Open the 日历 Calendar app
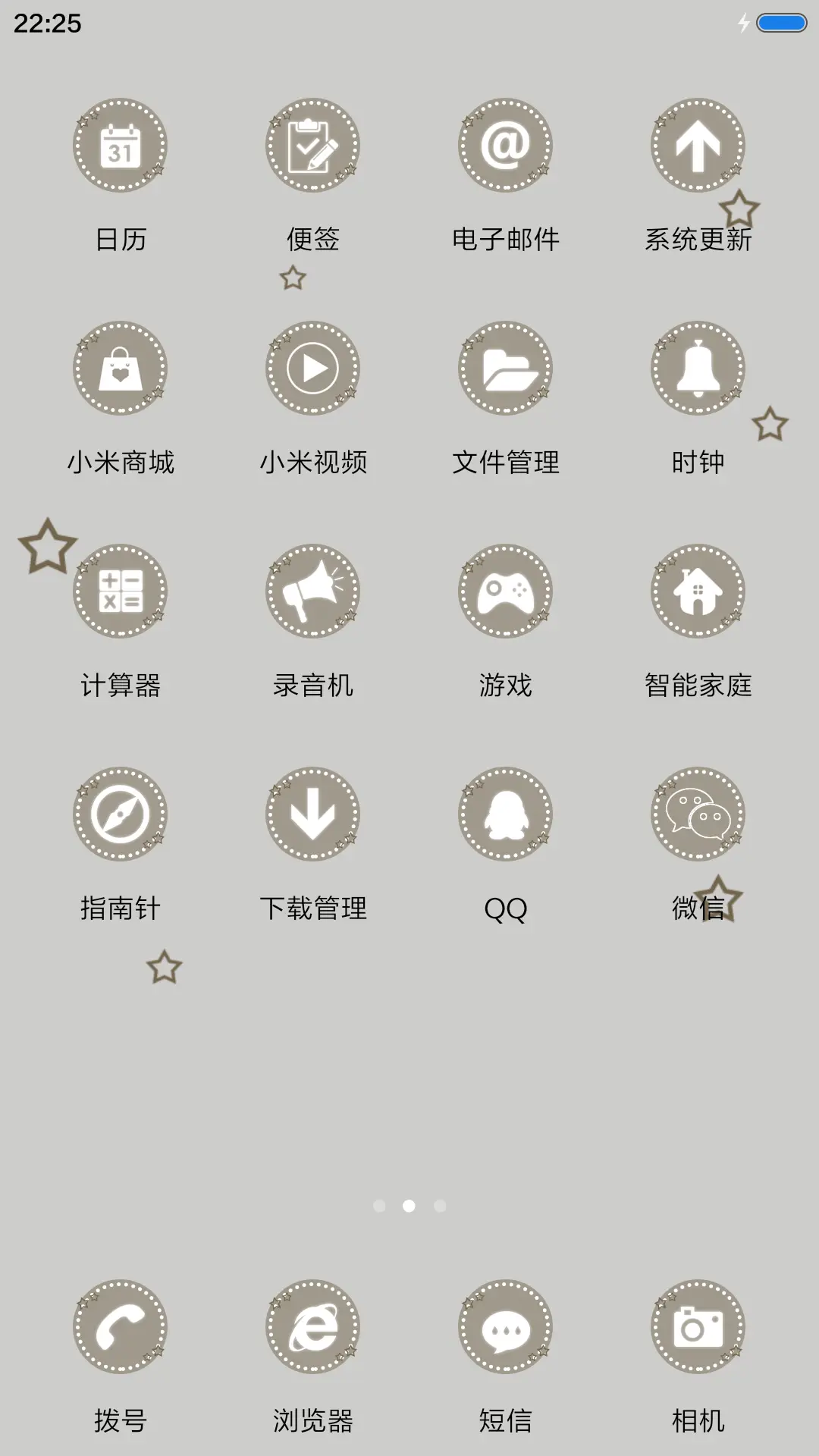This screenshot has height=1456, width=819. [120, 146]
